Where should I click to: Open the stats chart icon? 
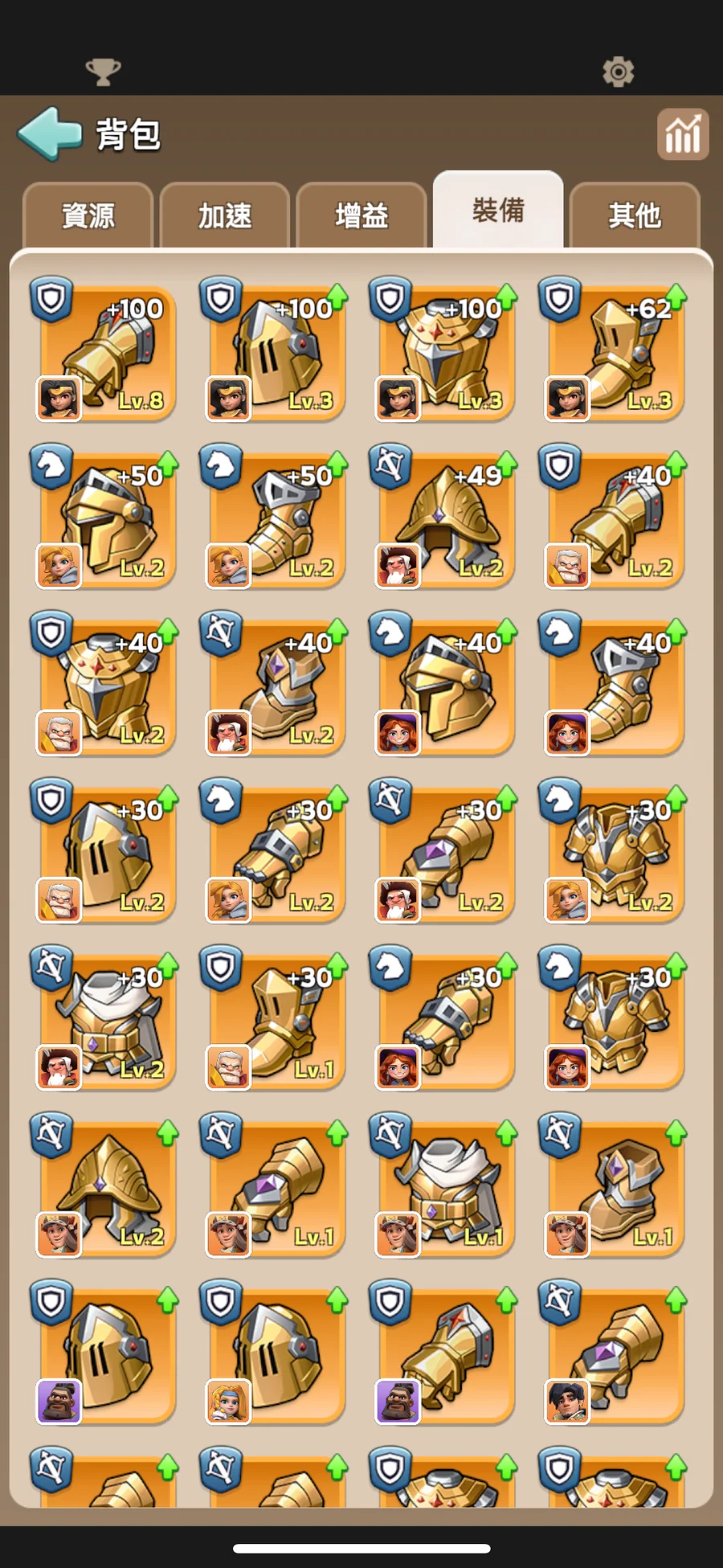[x=682, y=134]
